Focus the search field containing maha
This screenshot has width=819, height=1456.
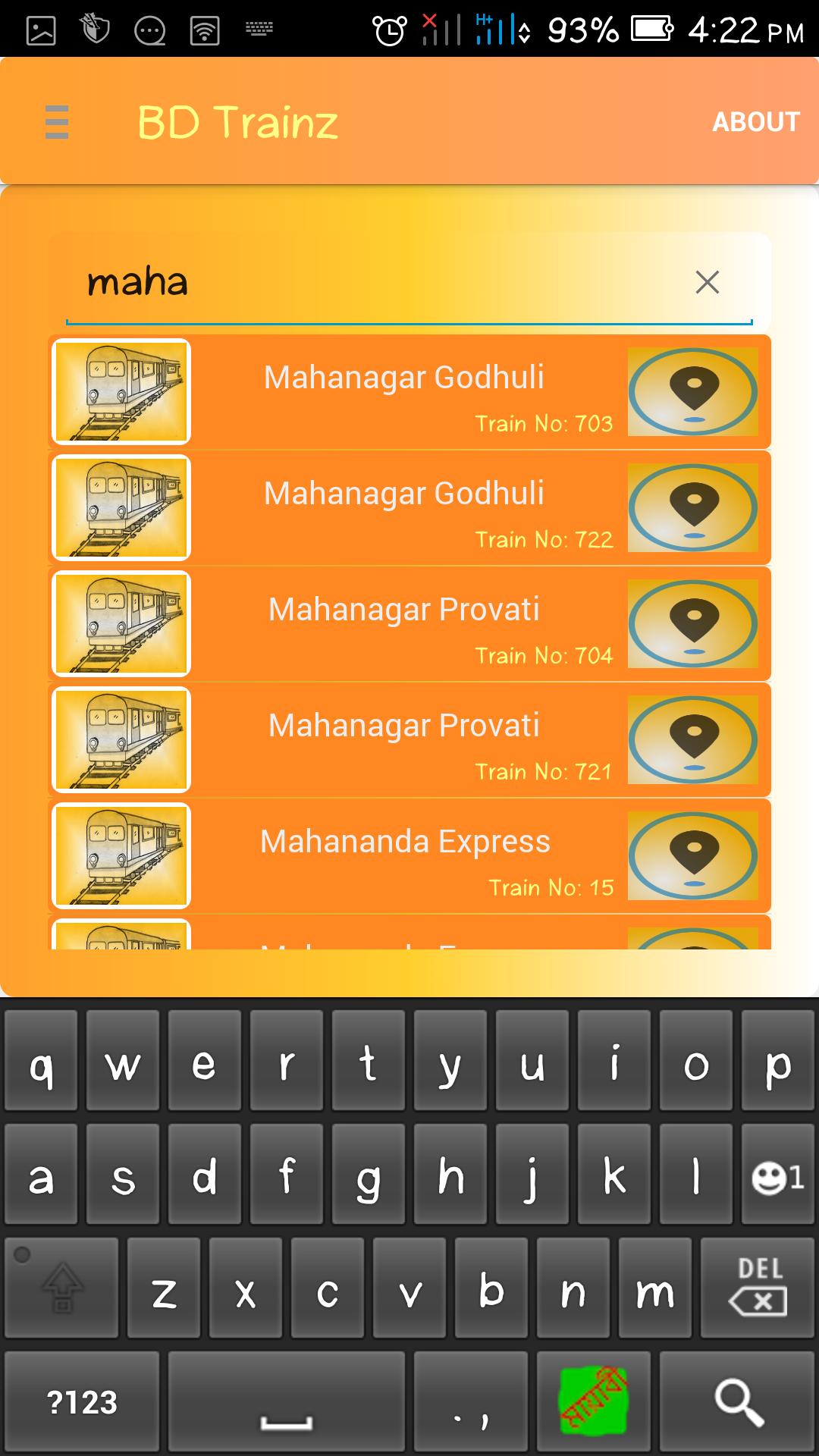point(364,282)
